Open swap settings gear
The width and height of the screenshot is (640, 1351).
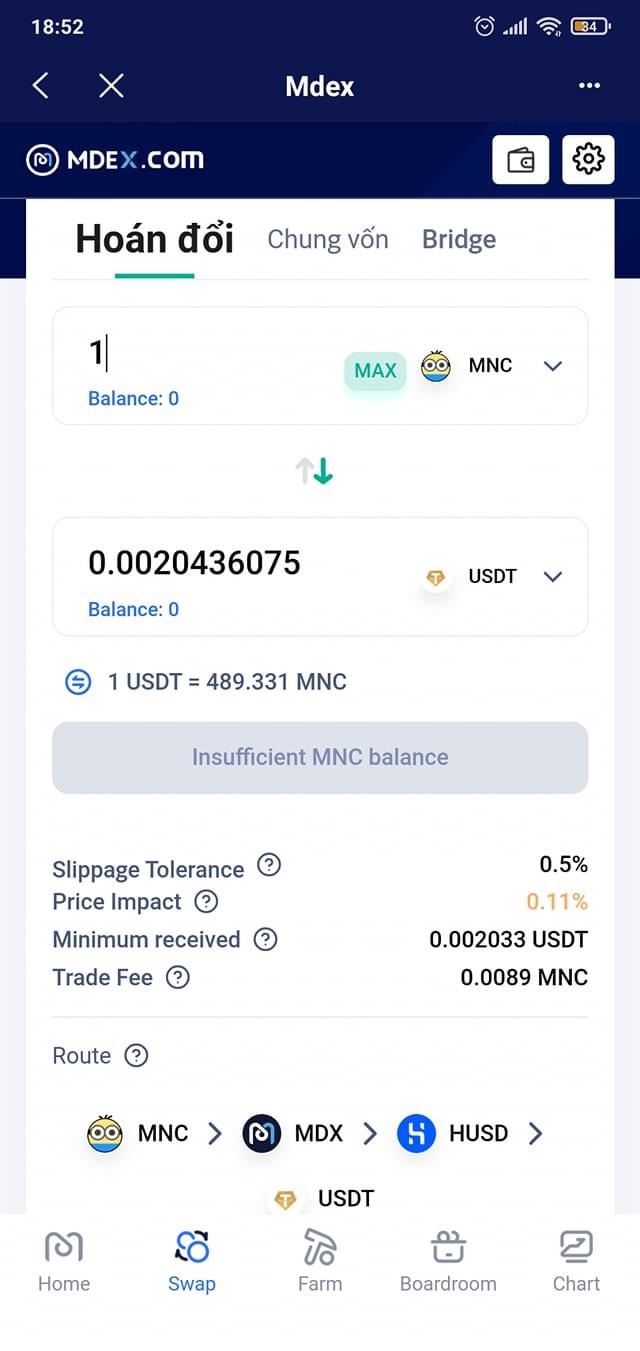point(588,159)
